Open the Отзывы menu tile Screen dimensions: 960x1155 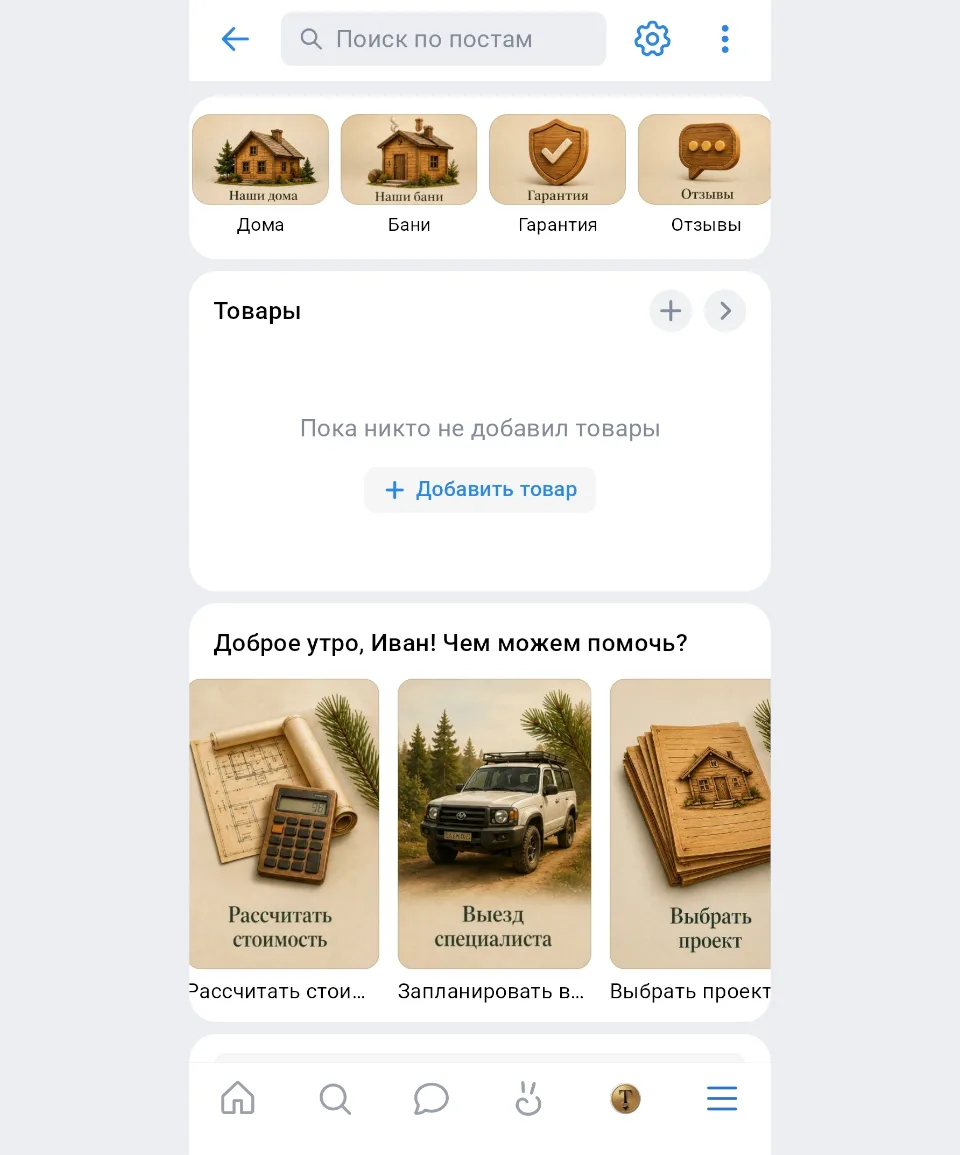[x=705, y=175]
